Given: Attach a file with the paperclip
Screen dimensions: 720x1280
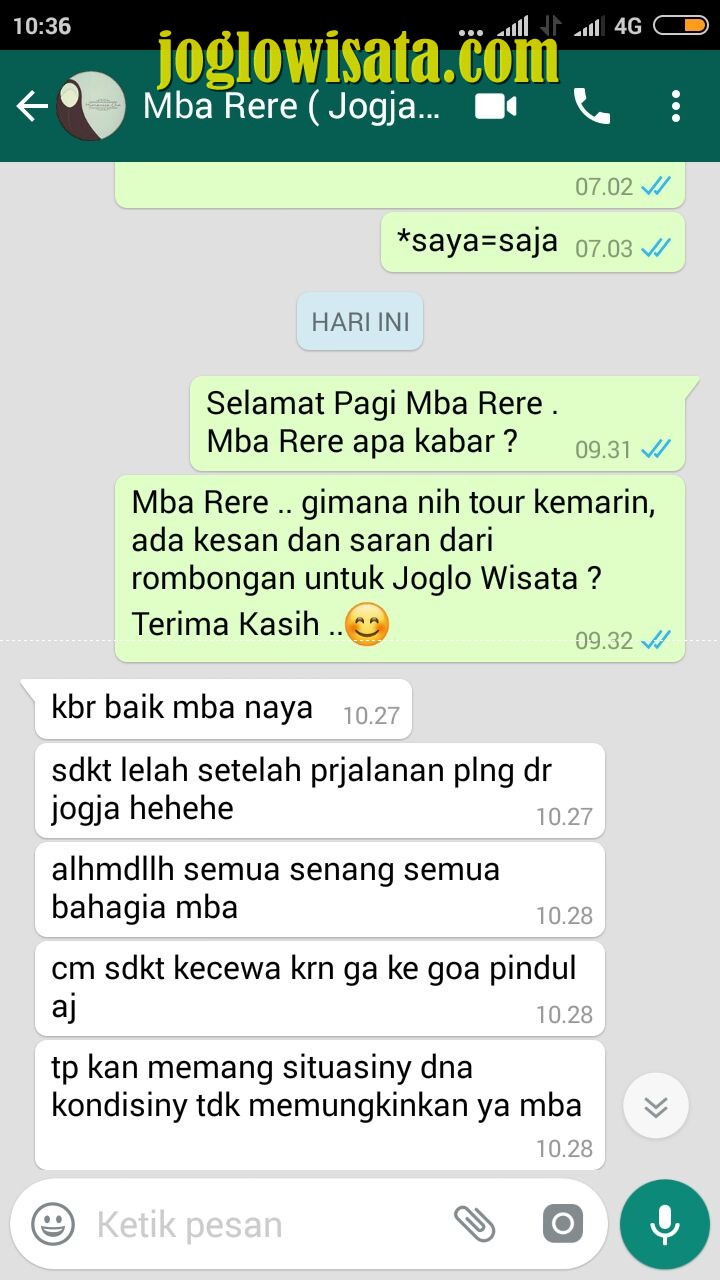Looking at the screenshot, I should 474,1223.
